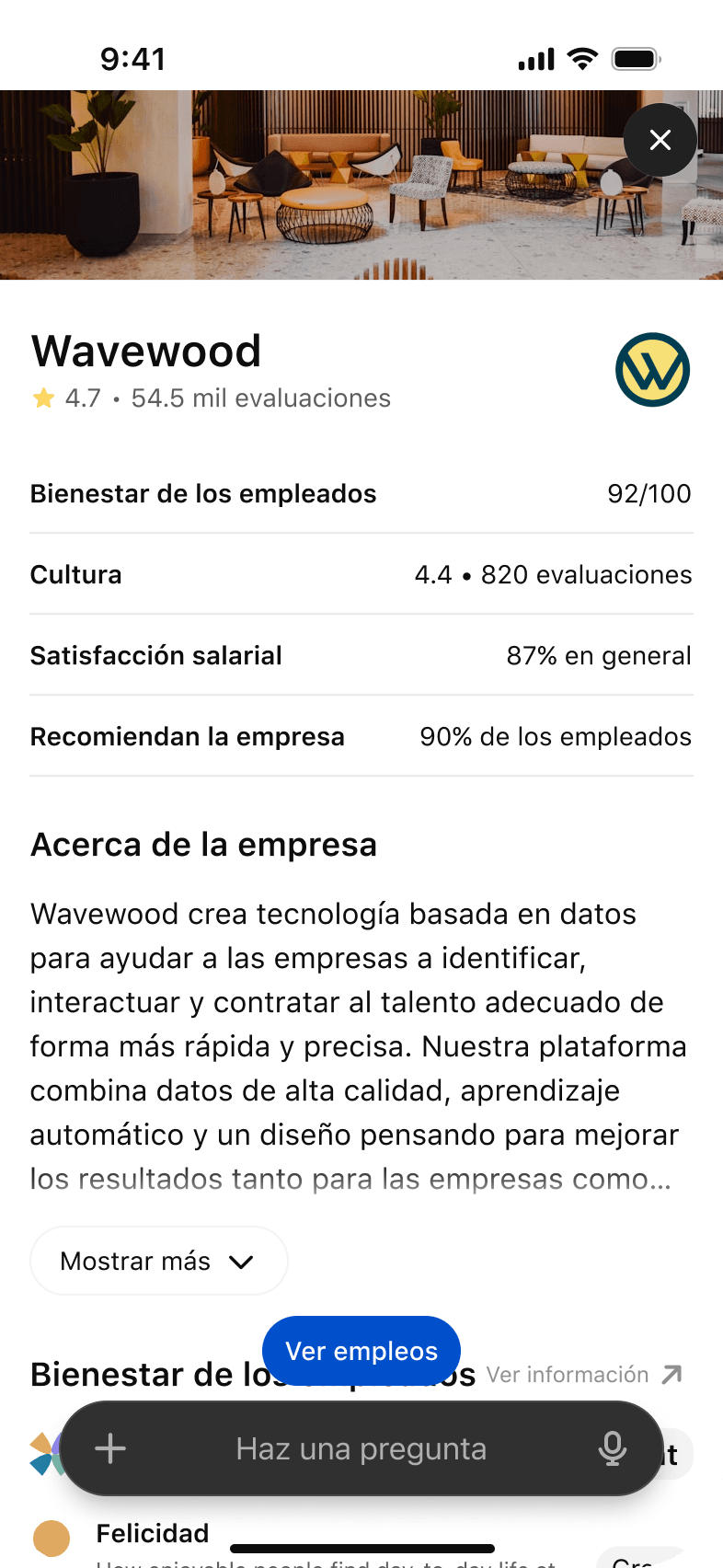Image resolution: width=723 pixels, height=1568 pixels.
Task: Tap the Wavewood circular logo
Action: click(x=652, y=370)
